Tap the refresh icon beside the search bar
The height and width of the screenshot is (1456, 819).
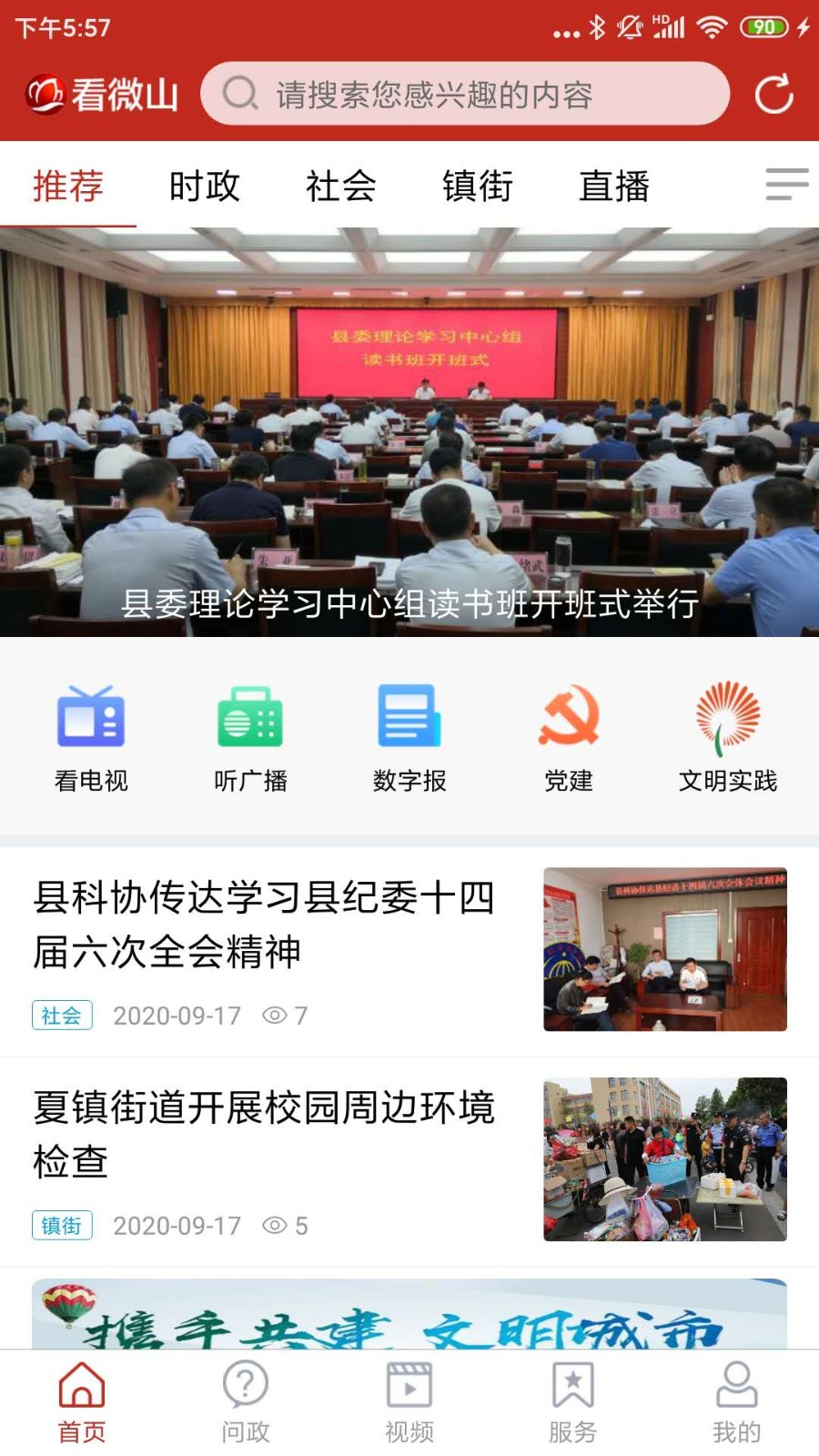(x=774, y=91)
